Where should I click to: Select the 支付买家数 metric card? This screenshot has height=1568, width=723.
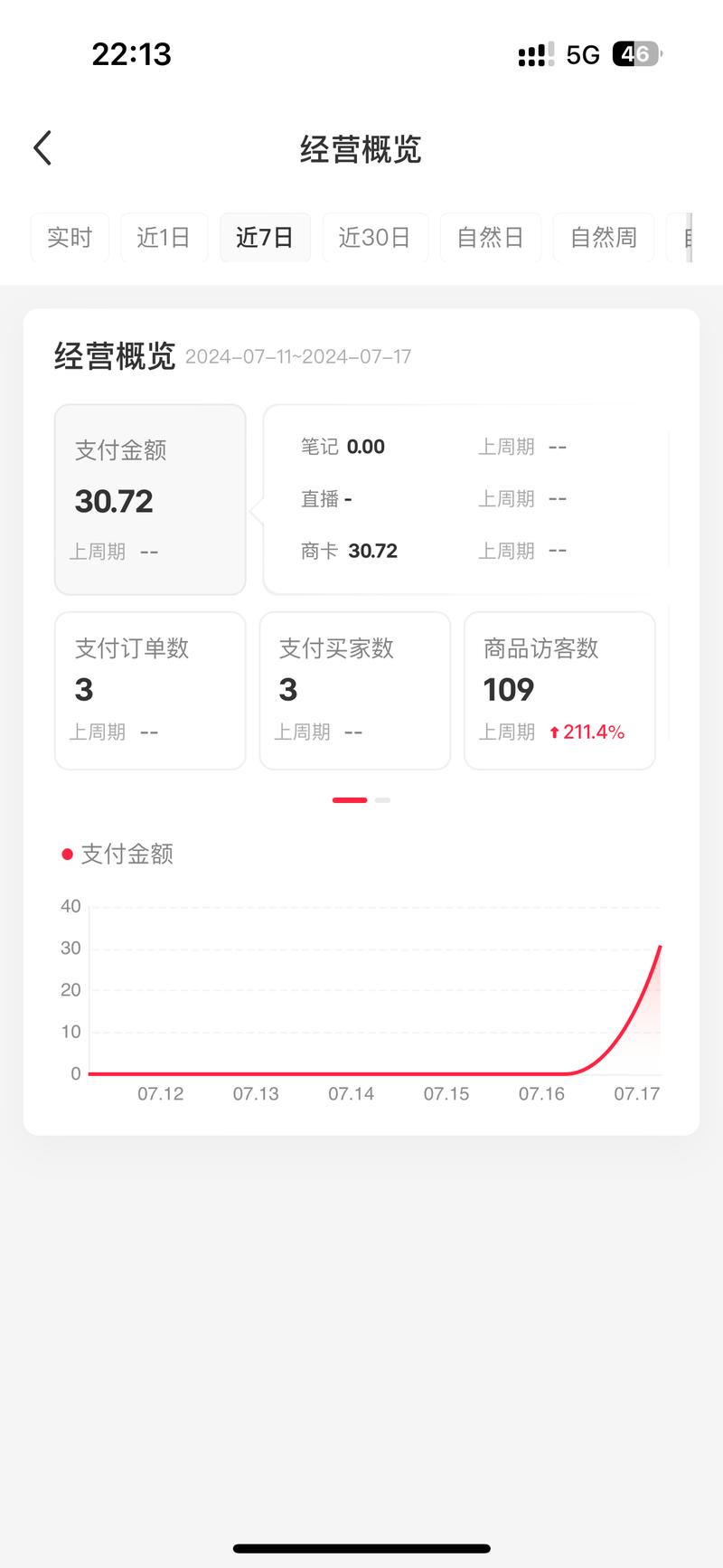[354, 691]
